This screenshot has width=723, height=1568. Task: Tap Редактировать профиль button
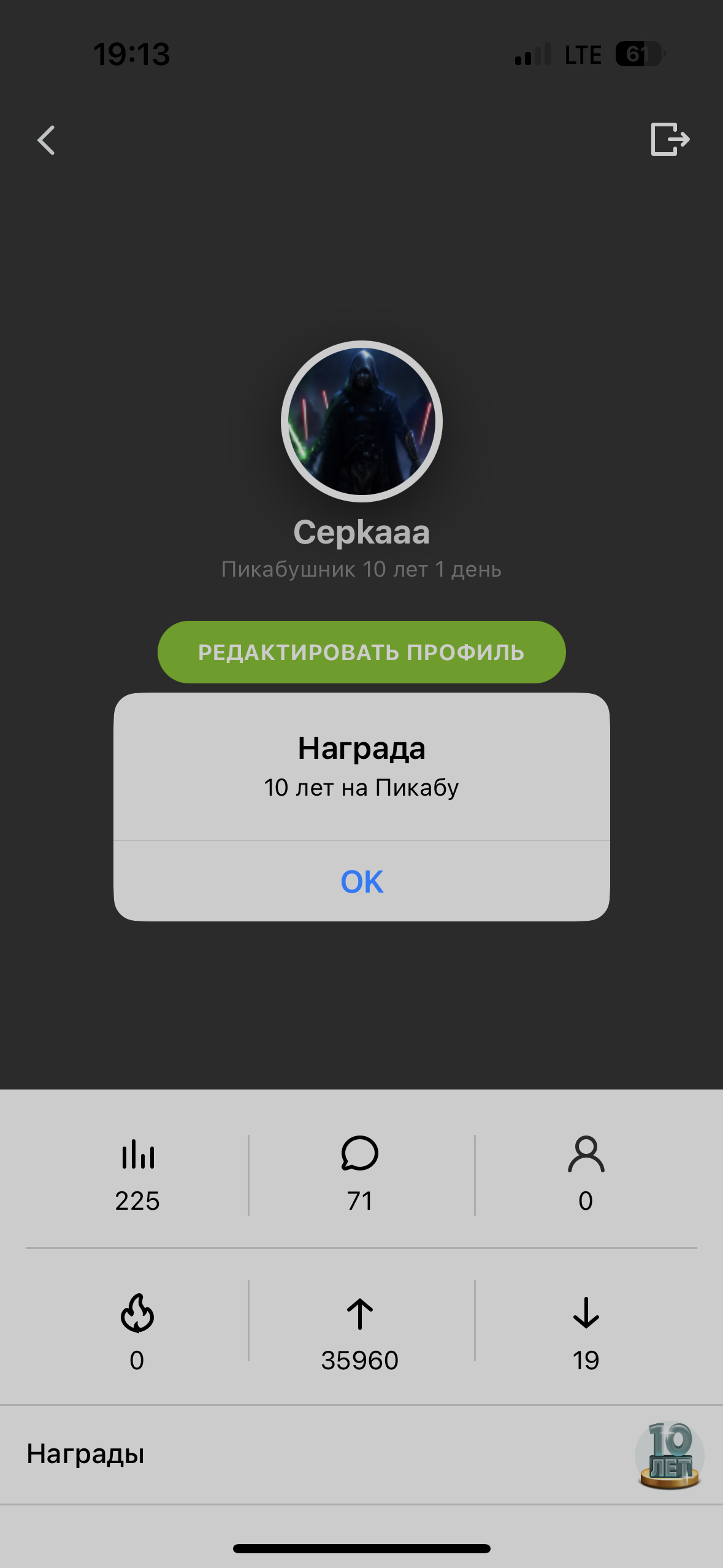(x=361, y=652)
